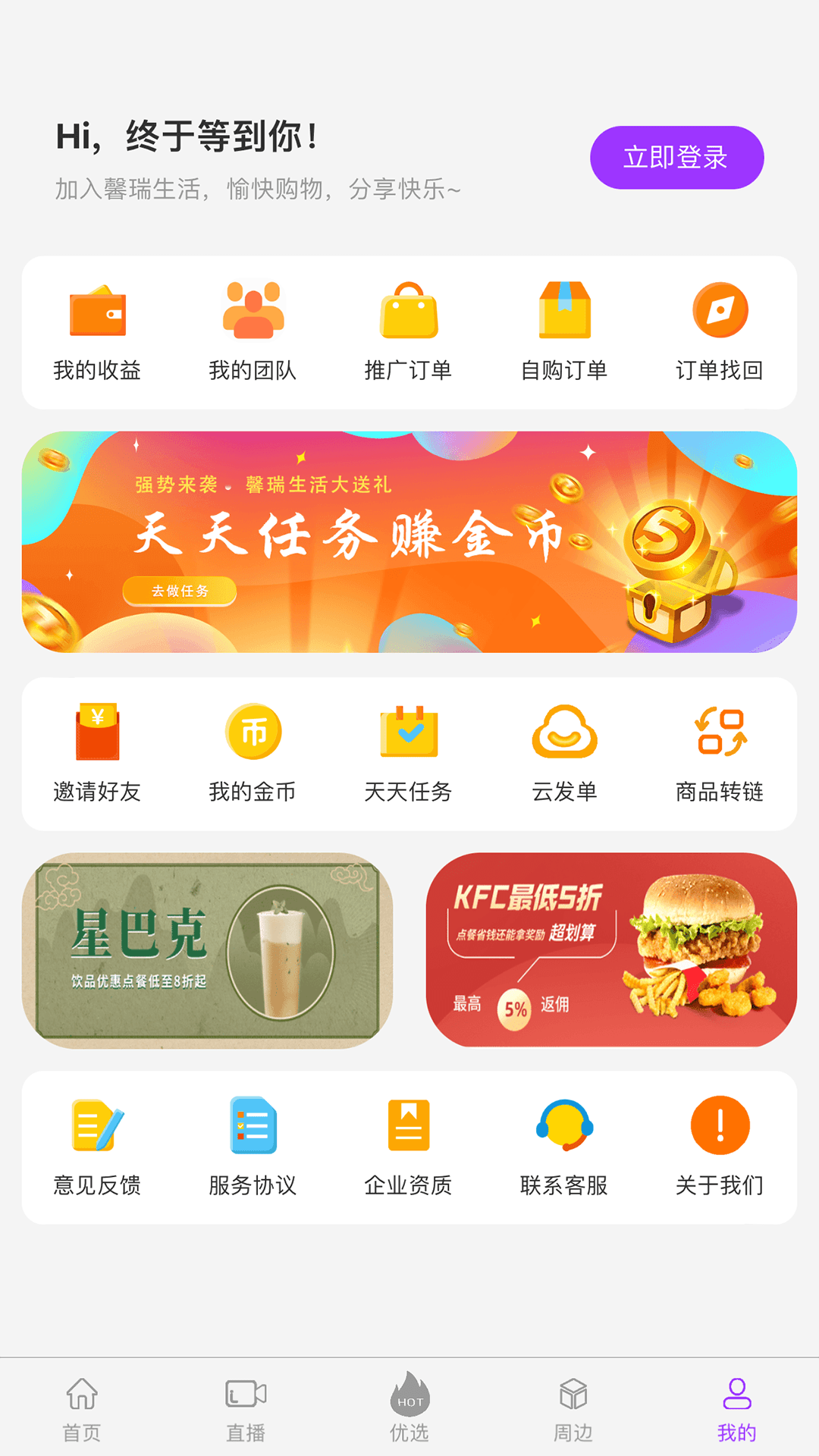819x1456 pixels.
Task: Switch to the 优选 hot picks tab
Action: pos(409,1410)
